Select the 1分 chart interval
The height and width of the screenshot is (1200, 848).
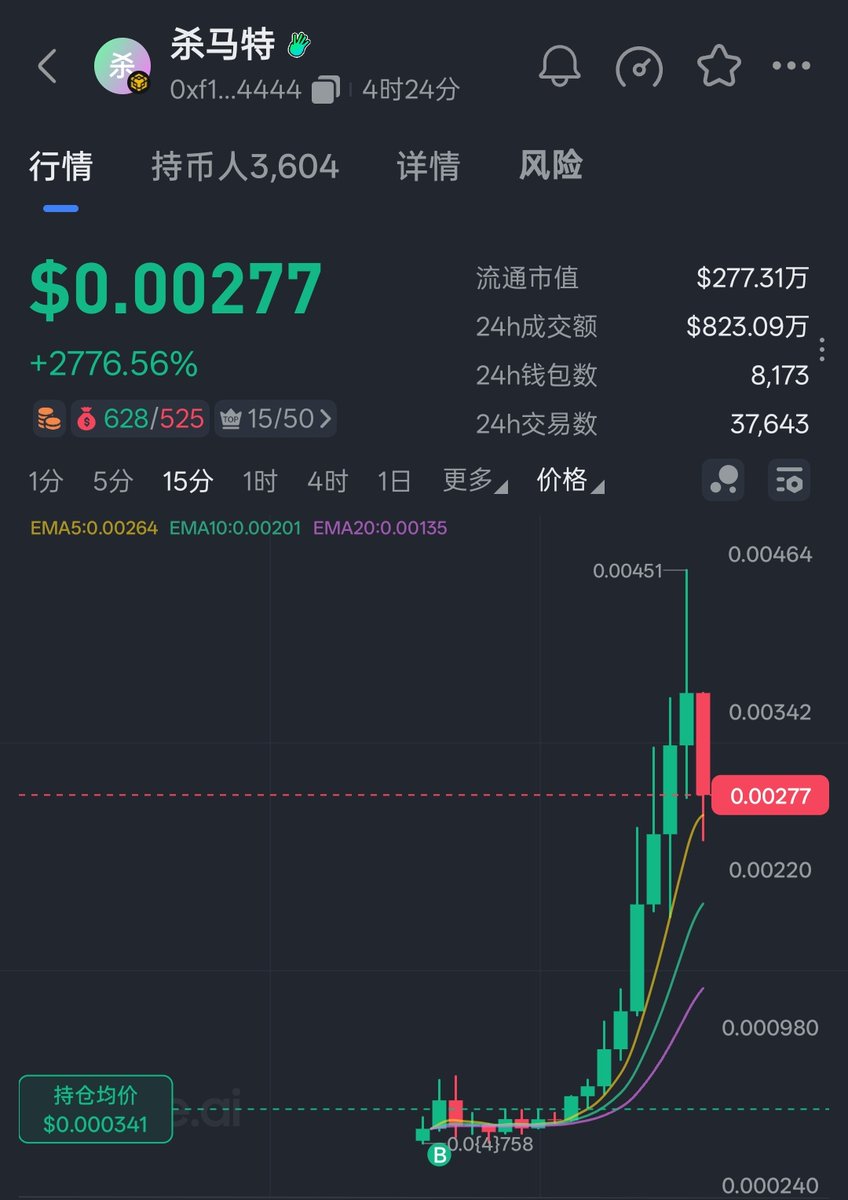[x=45, y=481]
